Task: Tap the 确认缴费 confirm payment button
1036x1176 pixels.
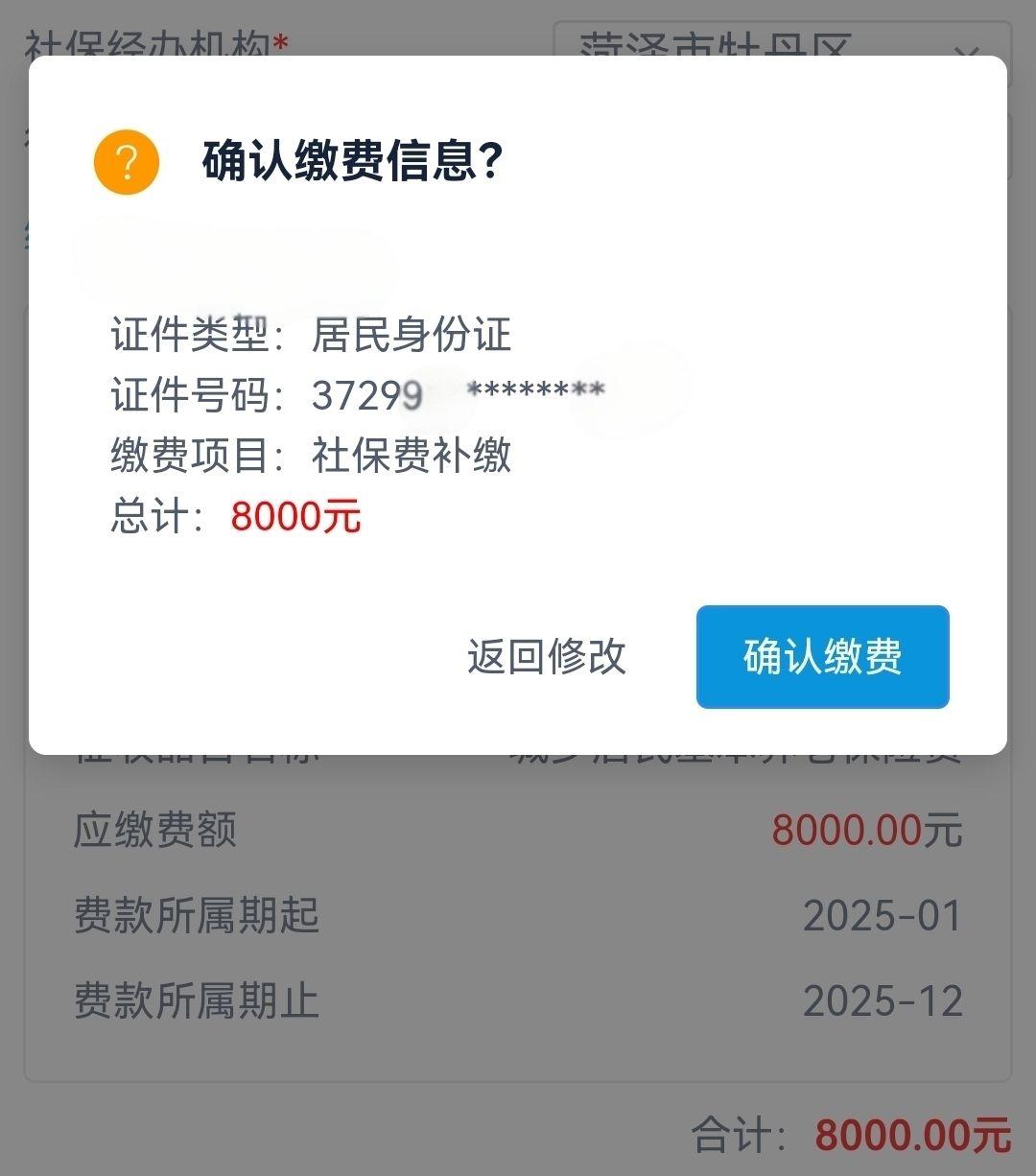Action: 821,657
